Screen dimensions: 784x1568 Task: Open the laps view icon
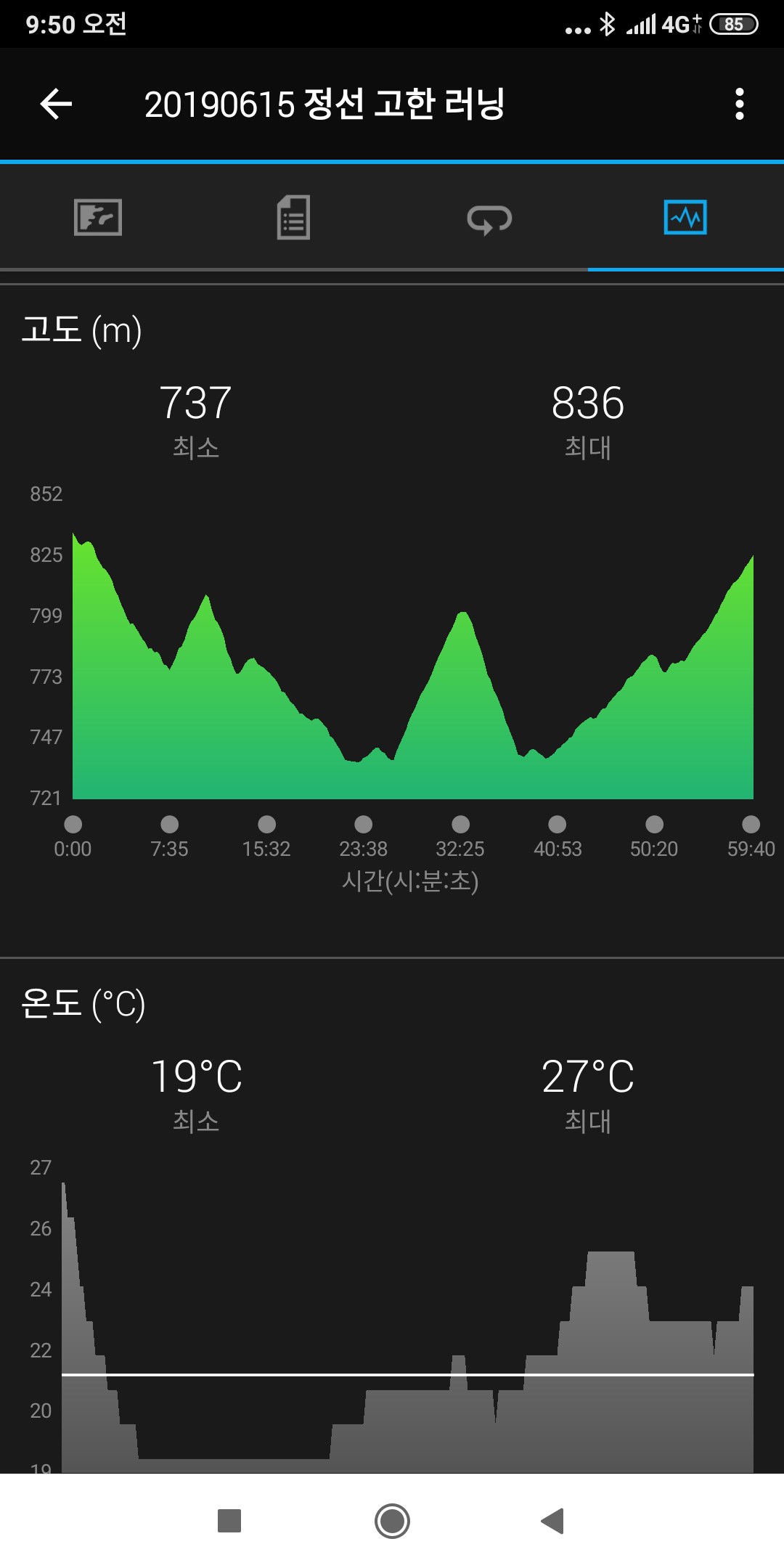(x=488, y=218)
